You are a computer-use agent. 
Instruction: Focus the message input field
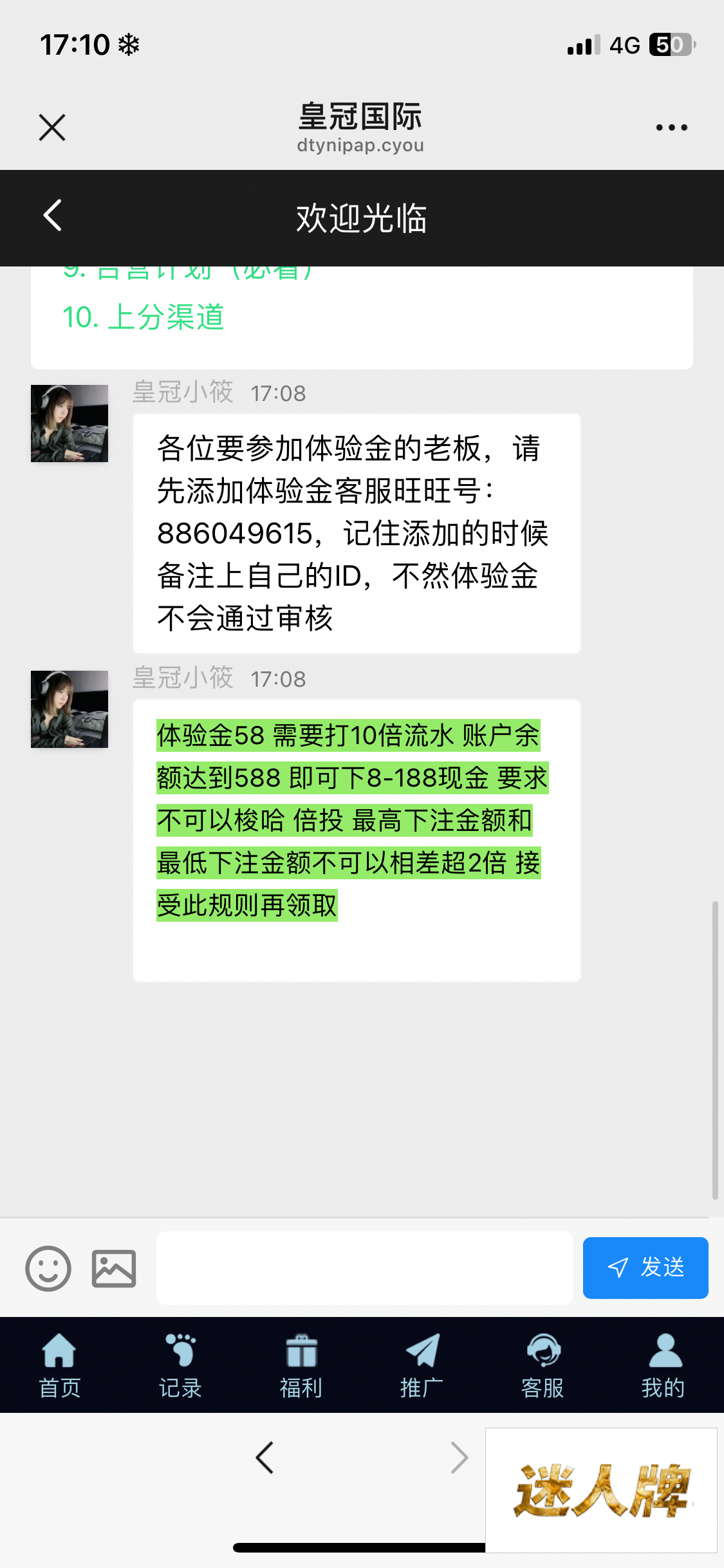364,1268
